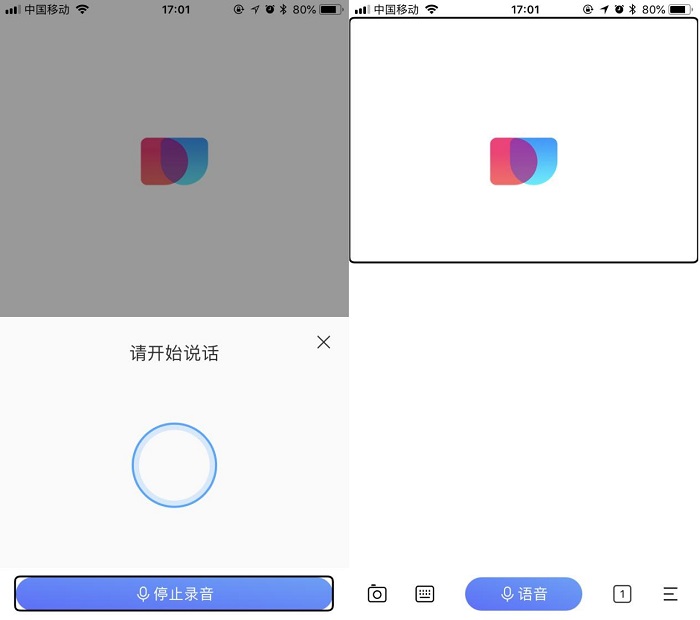Switch to keyboard input

(425, 594)
